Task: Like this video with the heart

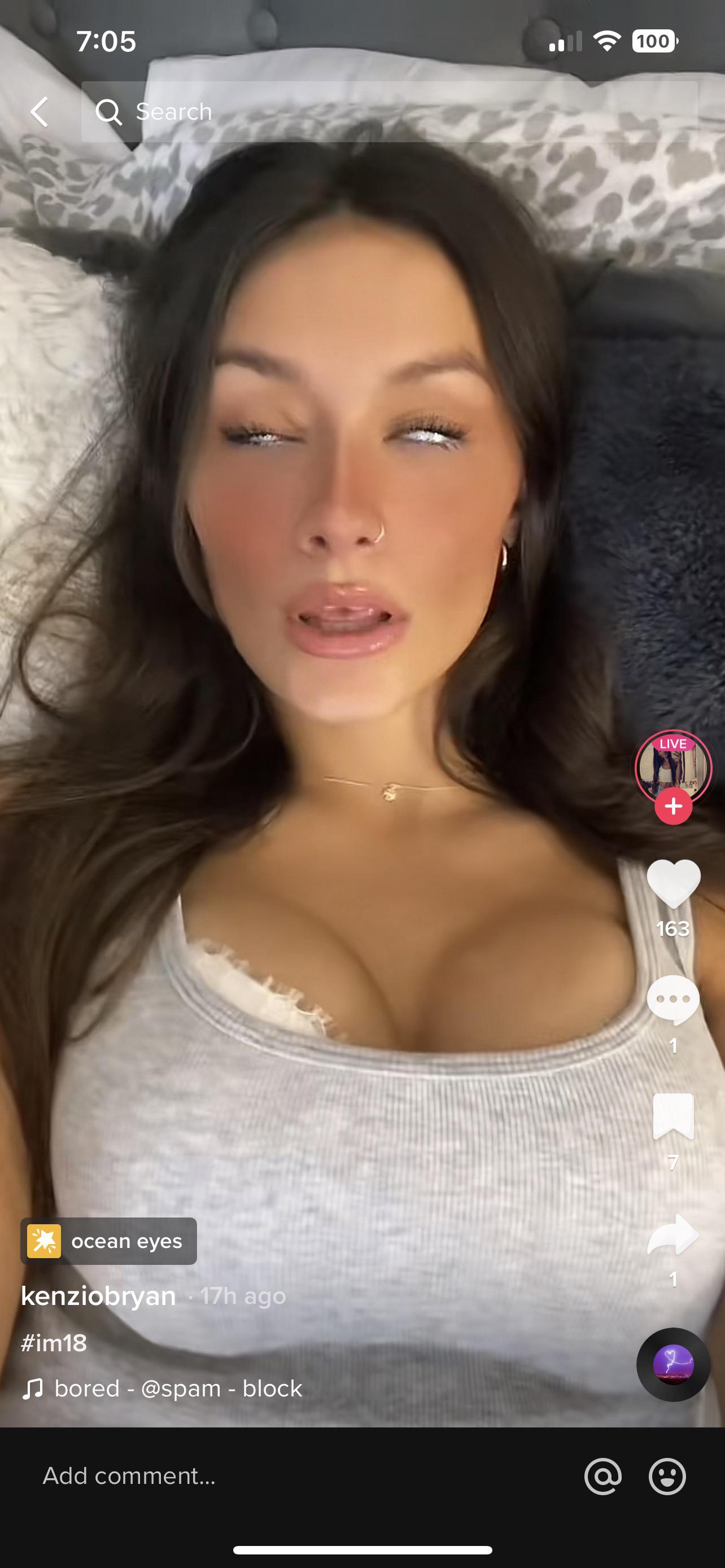Action: 672,883
